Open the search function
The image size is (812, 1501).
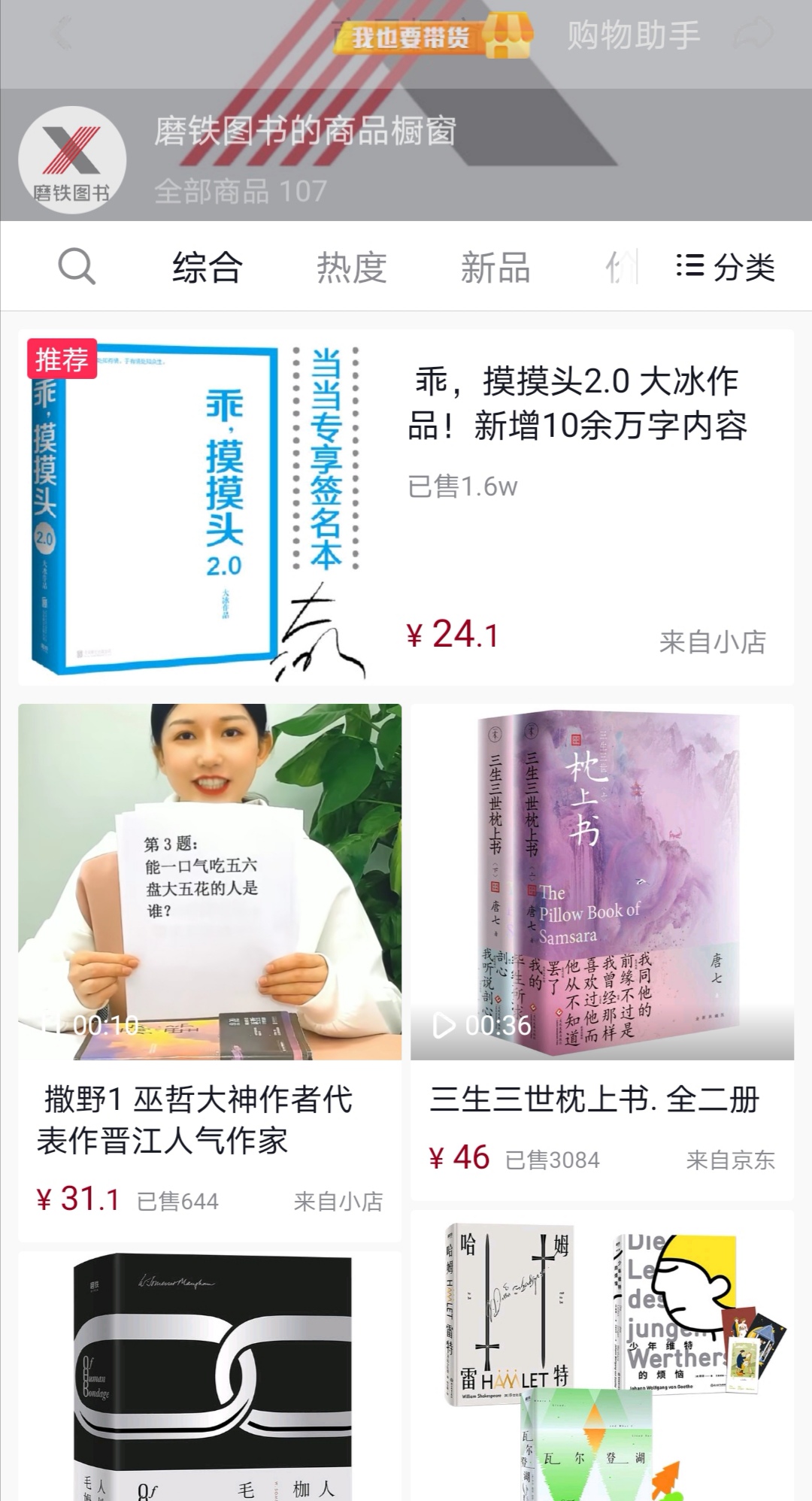click(x=75, y=267)
